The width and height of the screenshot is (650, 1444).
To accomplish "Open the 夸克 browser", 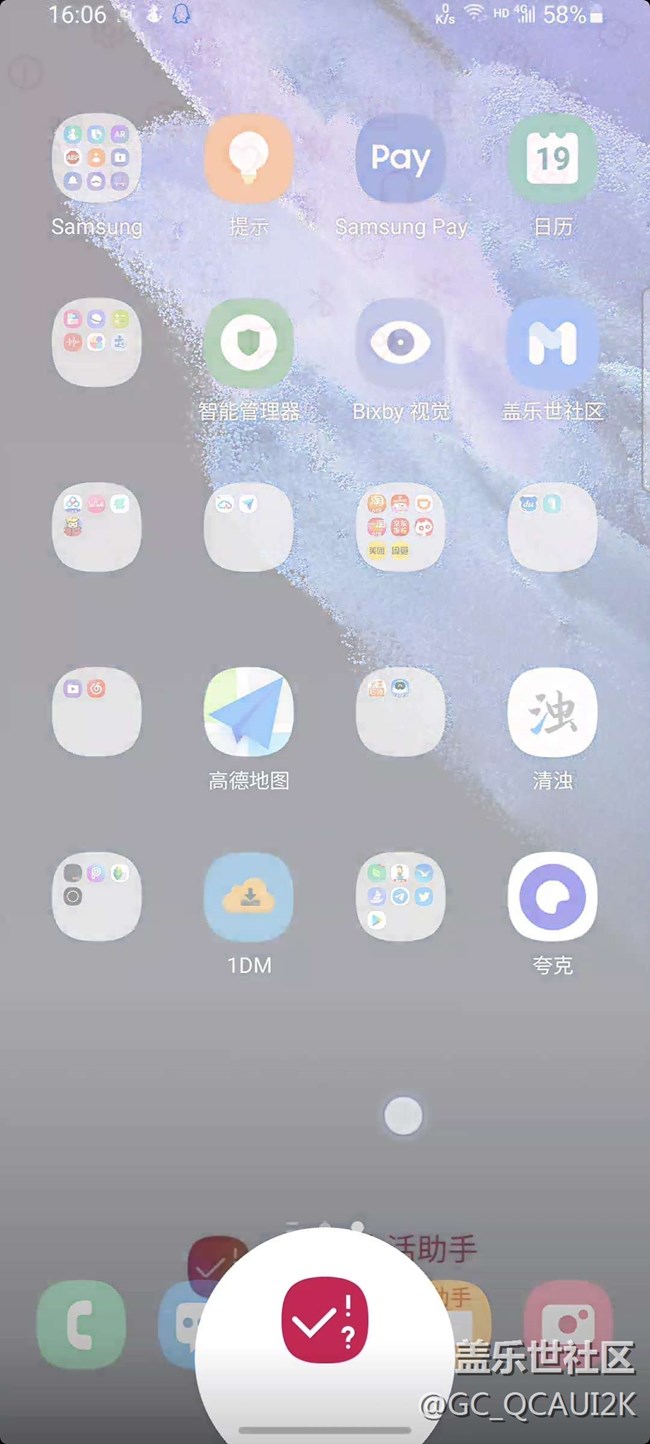I will (x=552, y=897).
